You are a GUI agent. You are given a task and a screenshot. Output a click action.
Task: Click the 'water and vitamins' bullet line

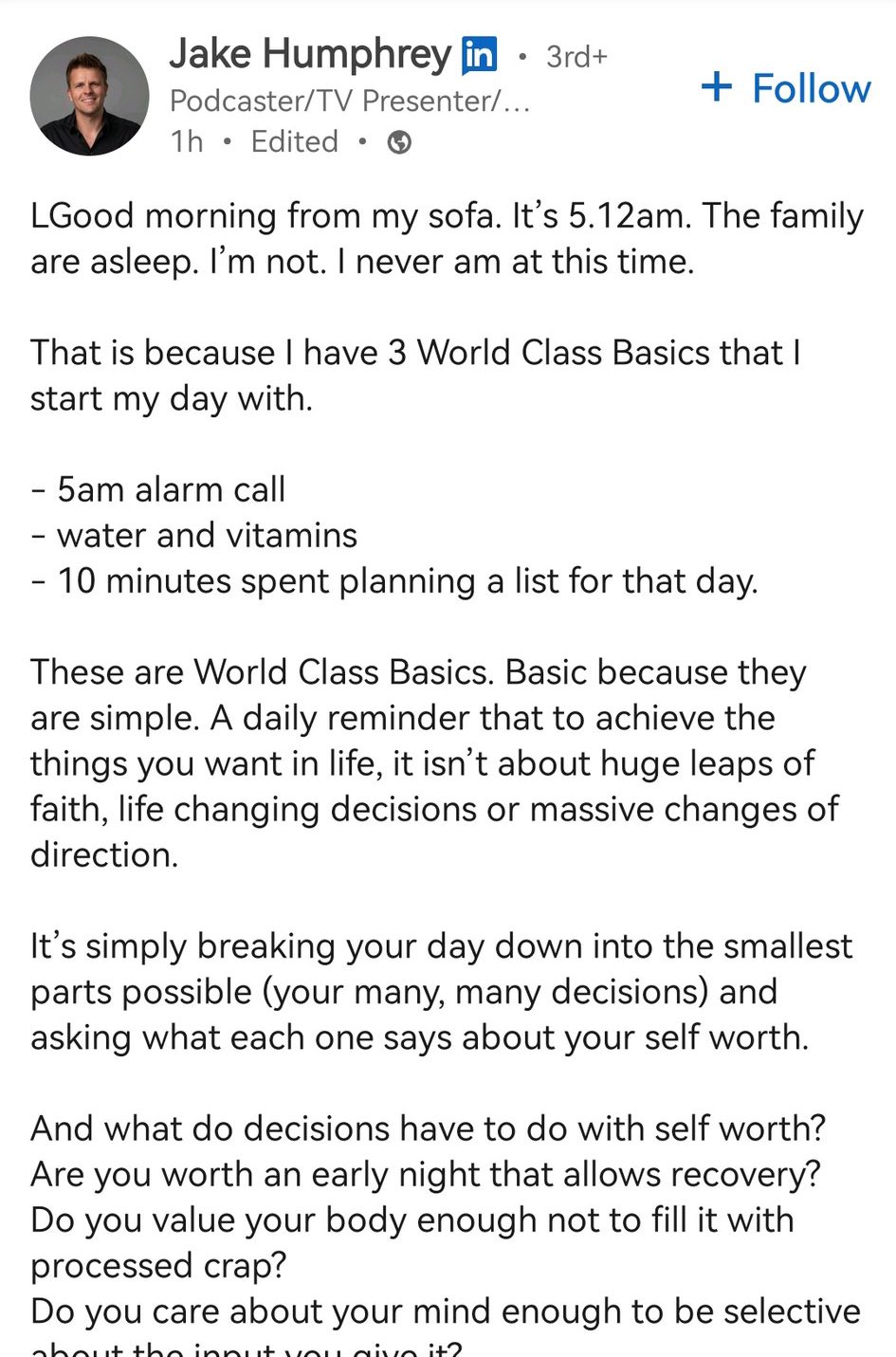pos(194,535)
